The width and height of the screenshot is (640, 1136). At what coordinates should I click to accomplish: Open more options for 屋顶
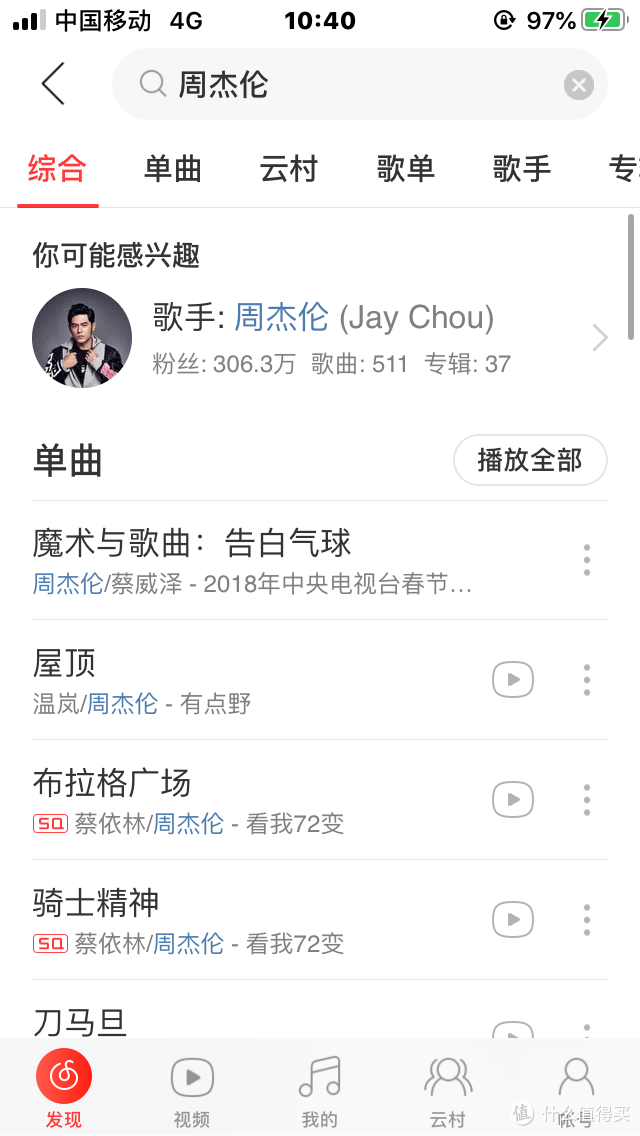pos(587,680)
